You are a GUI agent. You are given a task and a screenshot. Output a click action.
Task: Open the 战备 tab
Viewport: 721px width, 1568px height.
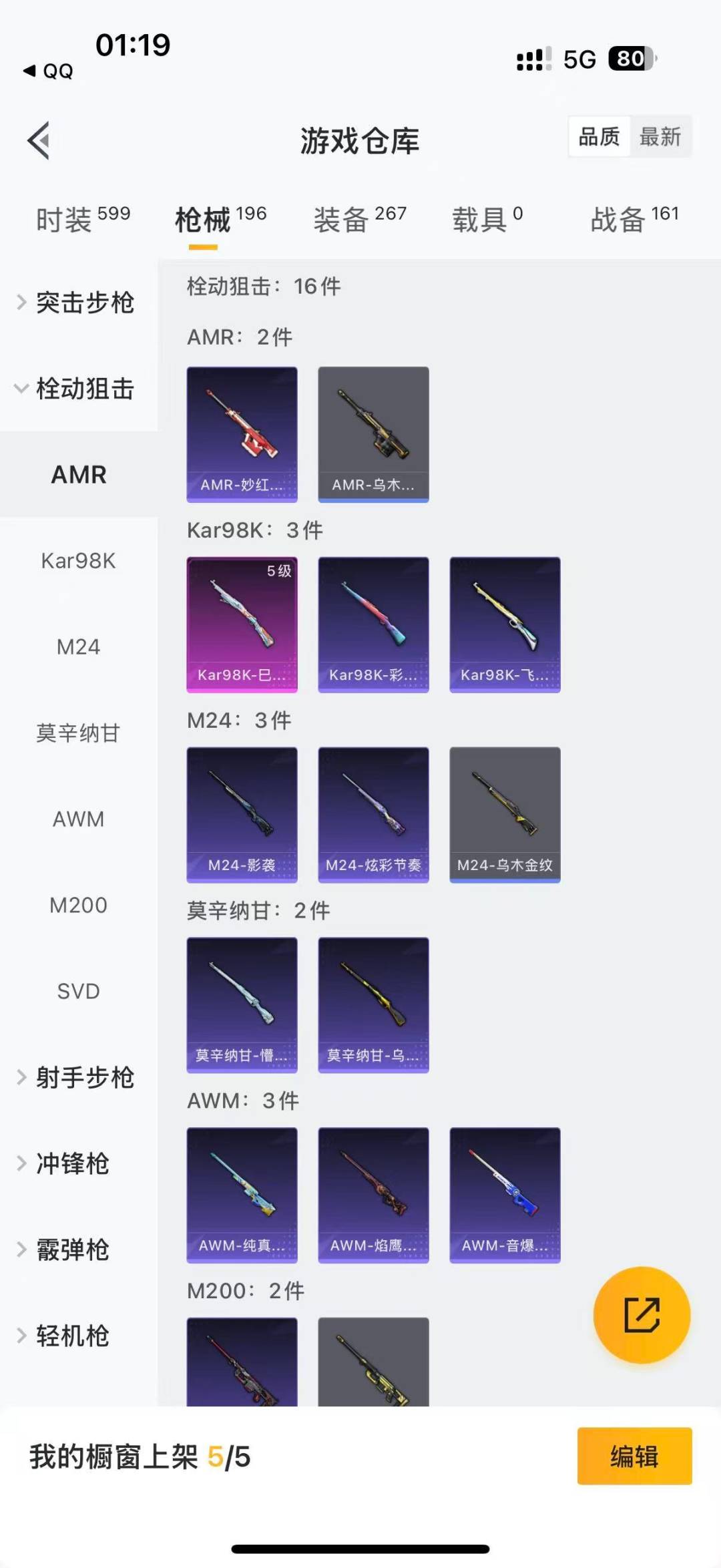tap(634, 220)
